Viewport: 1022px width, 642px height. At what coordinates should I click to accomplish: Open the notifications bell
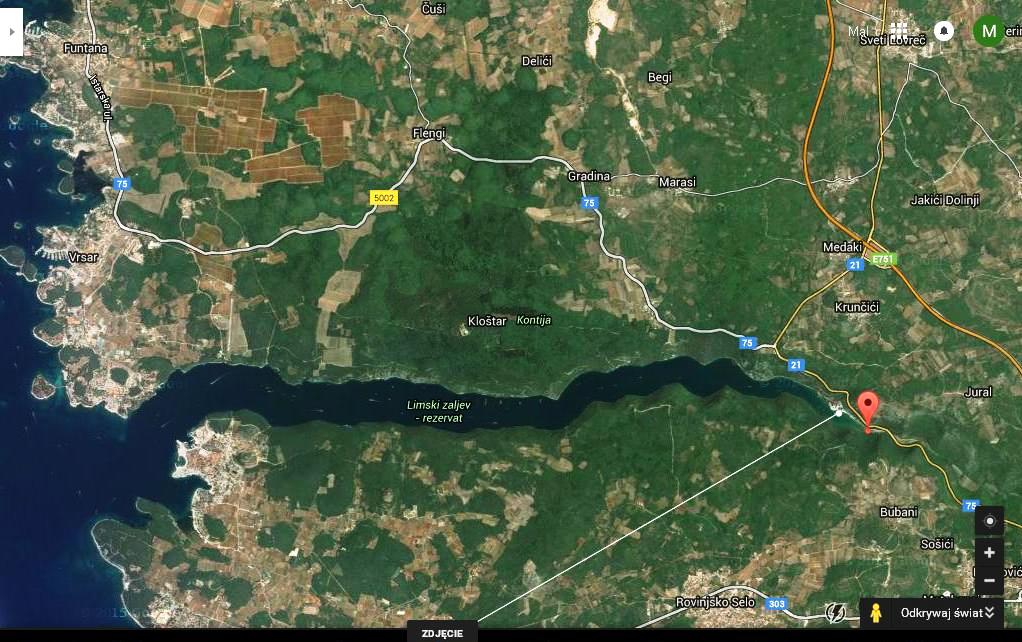pyautogui.click(x=944, y=31)
